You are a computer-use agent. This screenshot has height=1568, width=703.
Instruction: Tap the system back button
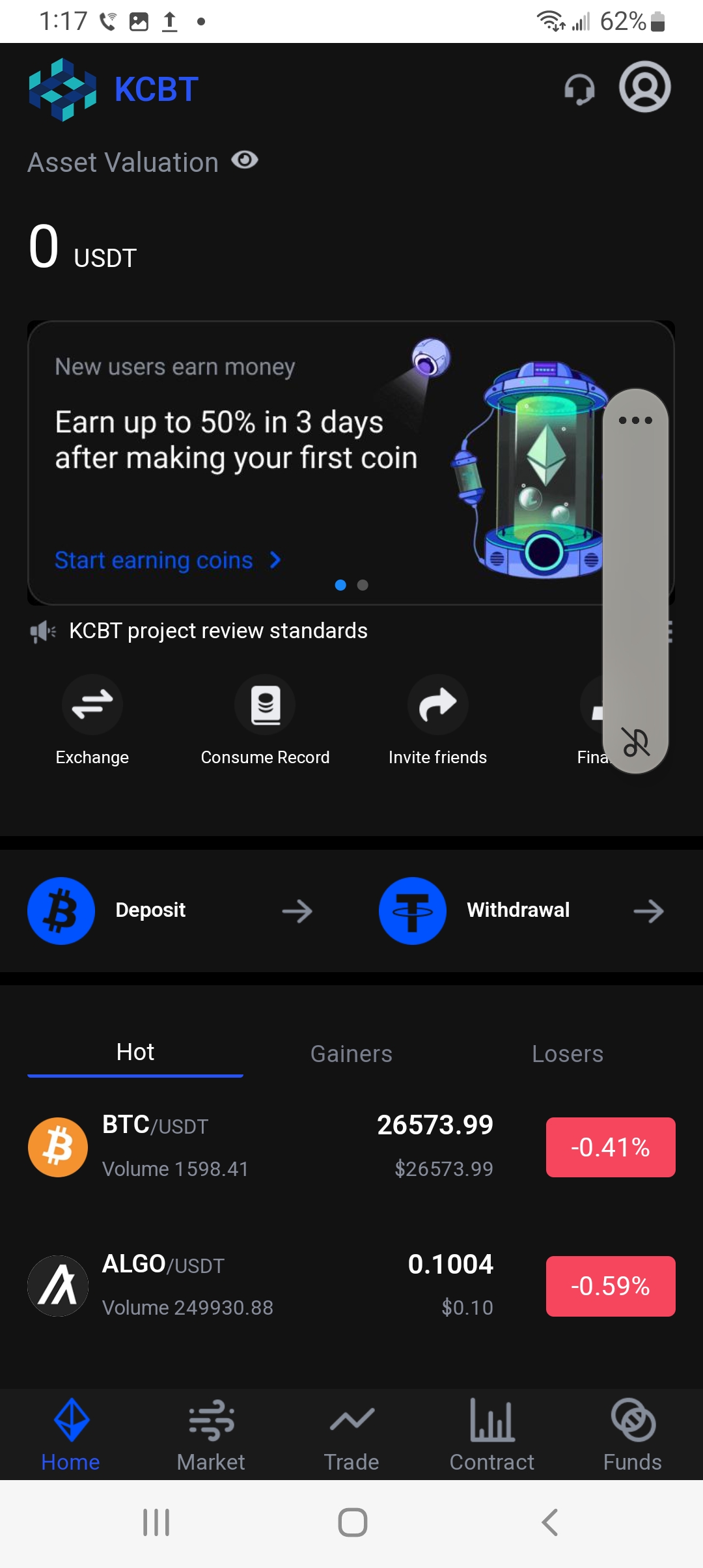point(550,1522)
